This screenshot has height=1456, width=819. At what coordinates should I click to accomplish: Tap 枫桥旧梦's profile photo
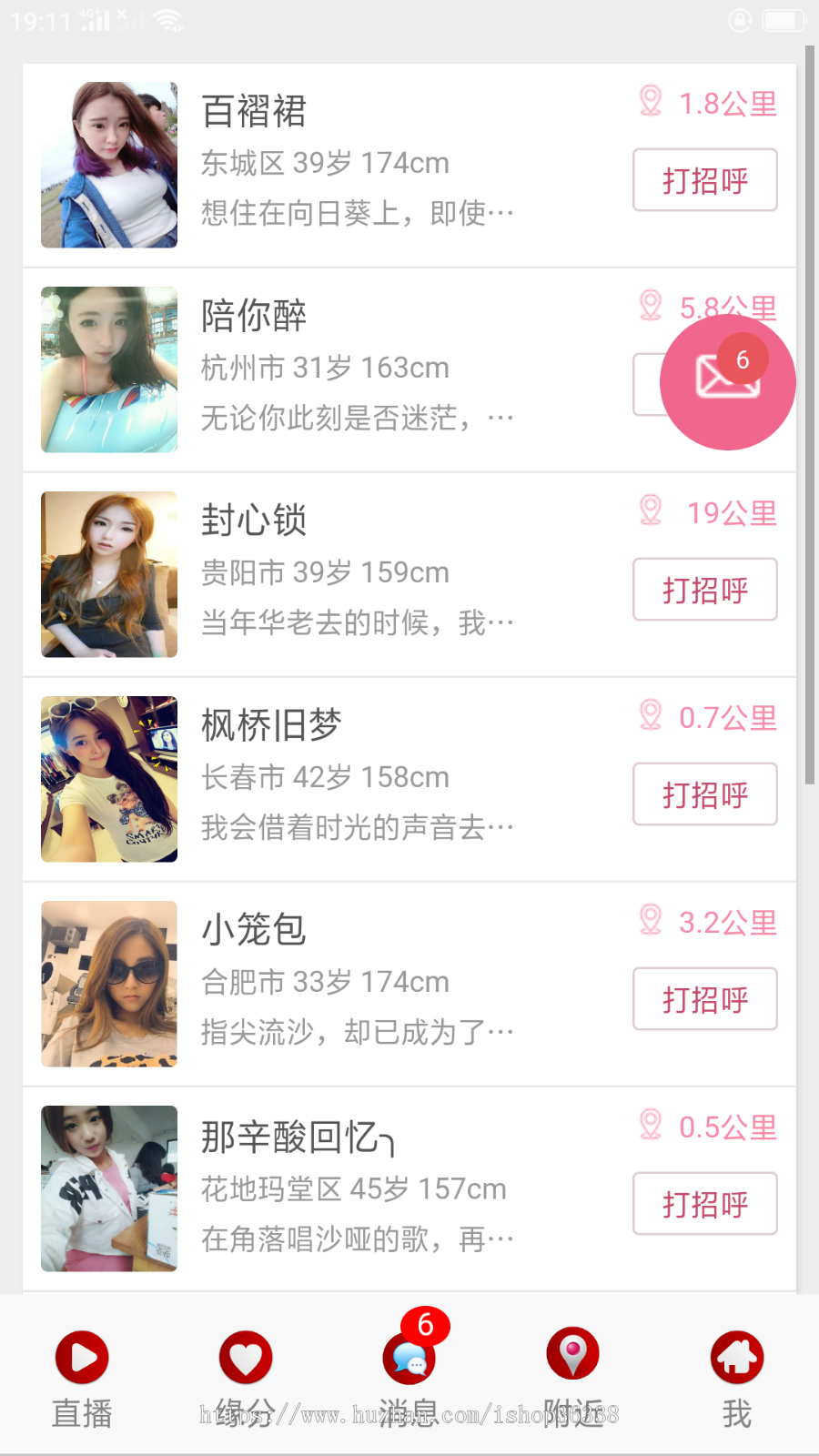click(x=109, y=779)
